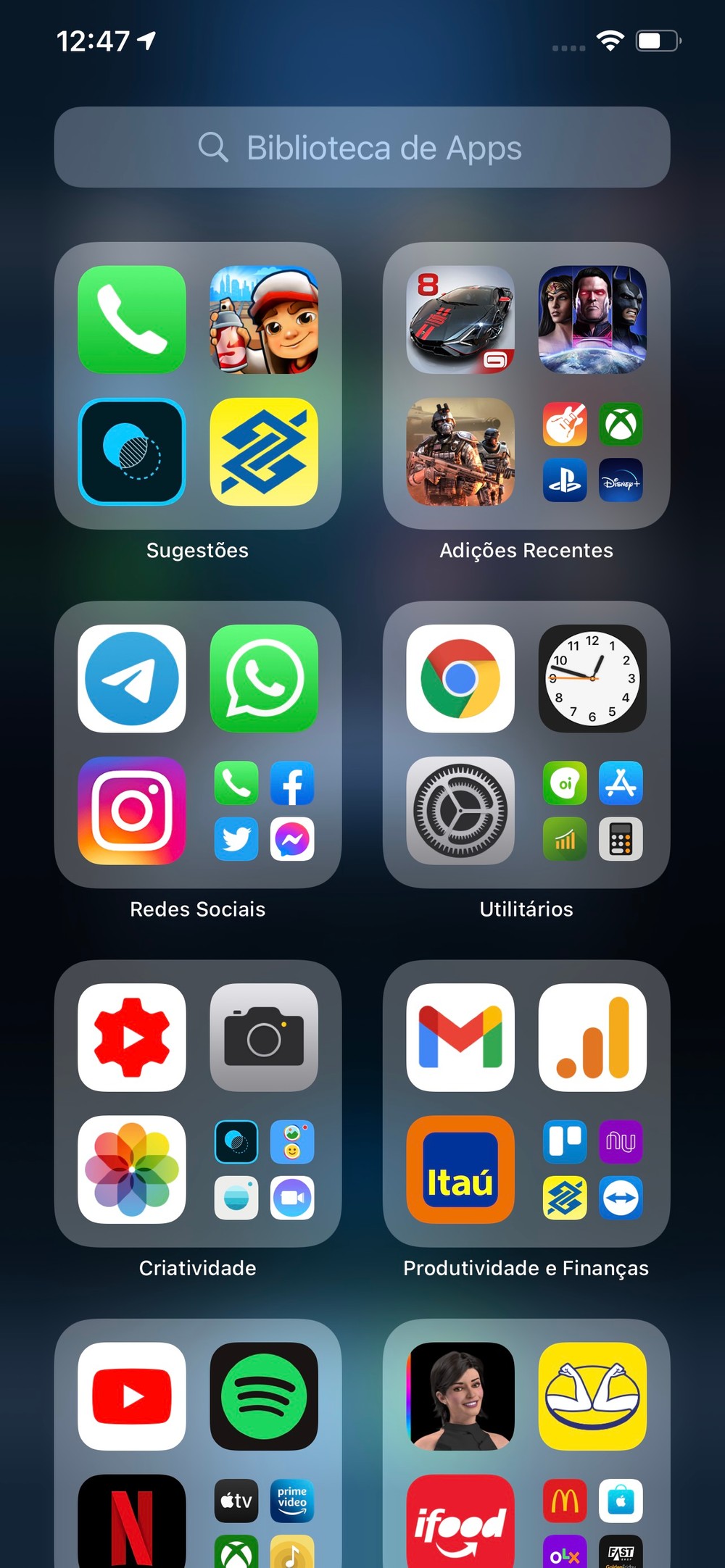
Task: Open the iFood app
Action: [460, 1522]
